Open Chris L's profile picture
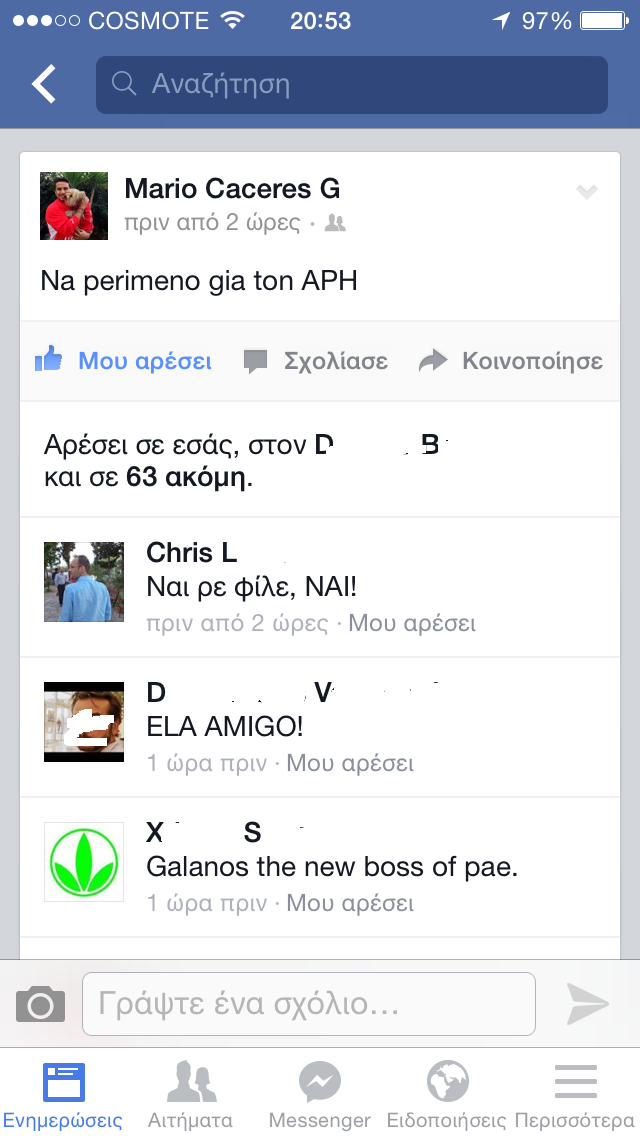Viewport: 640px width, 1136px height. (x=84, y=582)
